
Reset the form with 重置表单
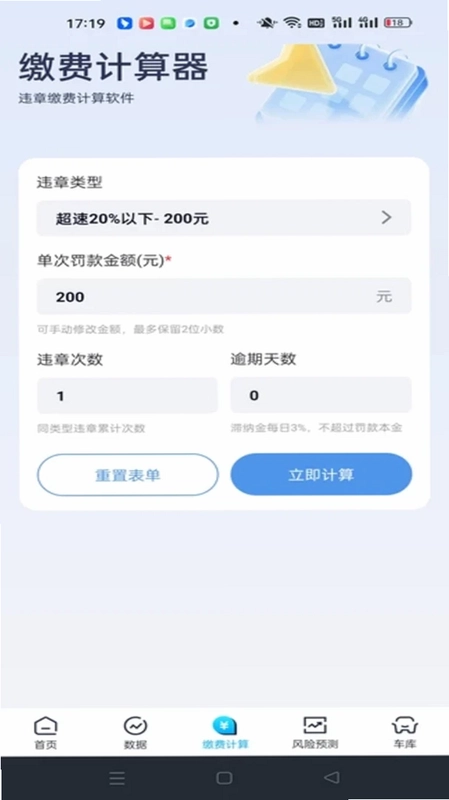click(128, 475)
